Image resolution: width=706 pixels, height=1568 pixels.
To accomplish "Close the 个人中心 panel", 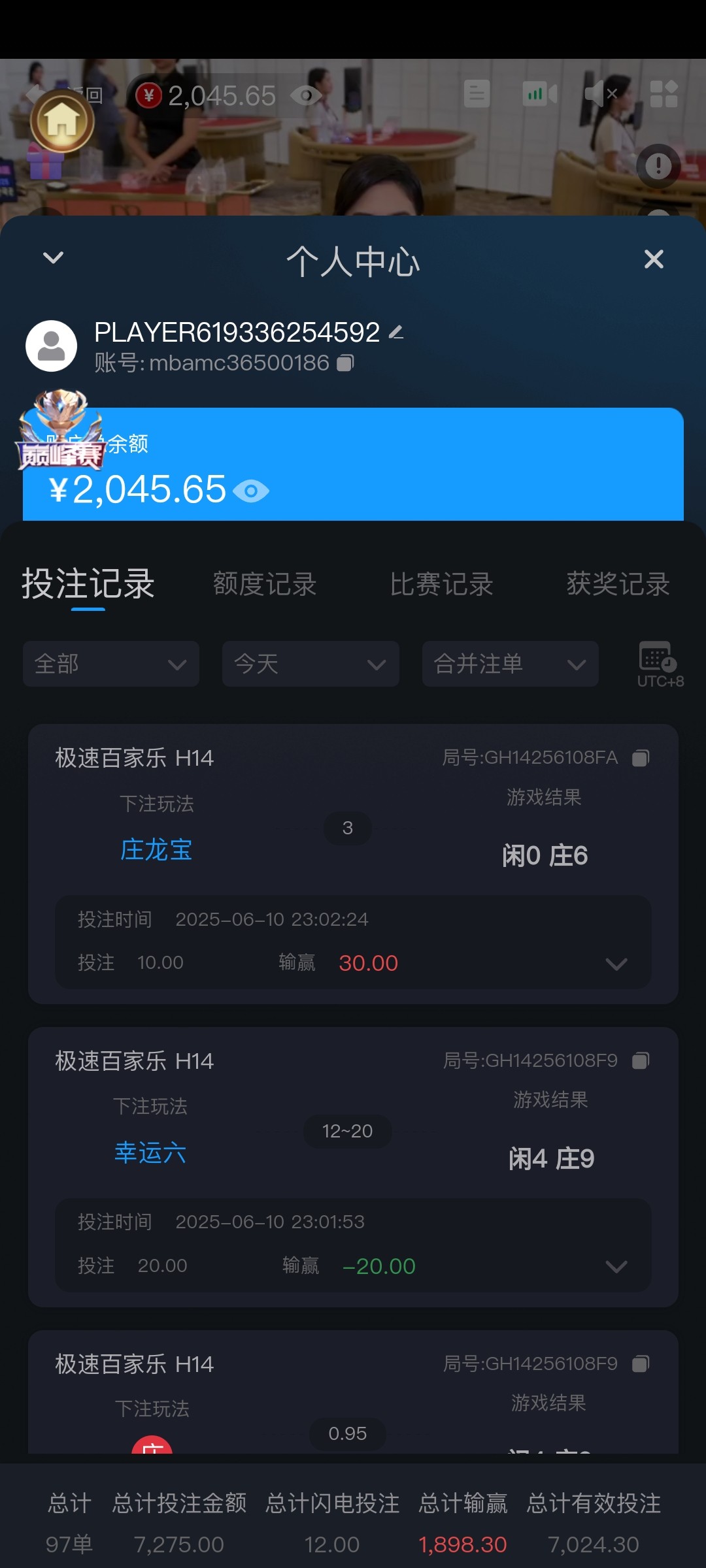I will (654, 259).
